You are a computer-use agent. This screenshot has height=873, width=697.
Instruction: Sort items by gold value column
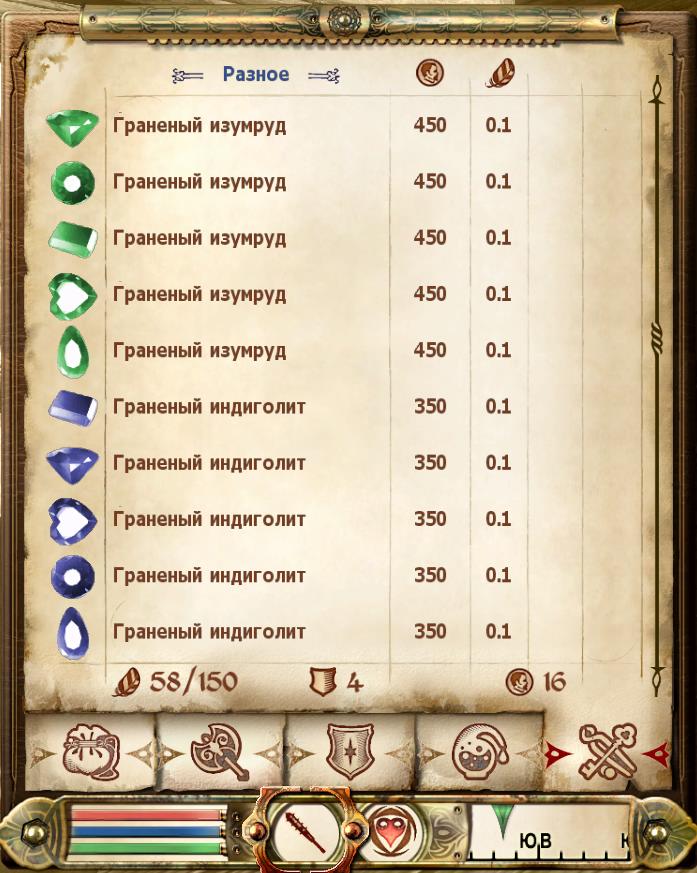point(430,74)
